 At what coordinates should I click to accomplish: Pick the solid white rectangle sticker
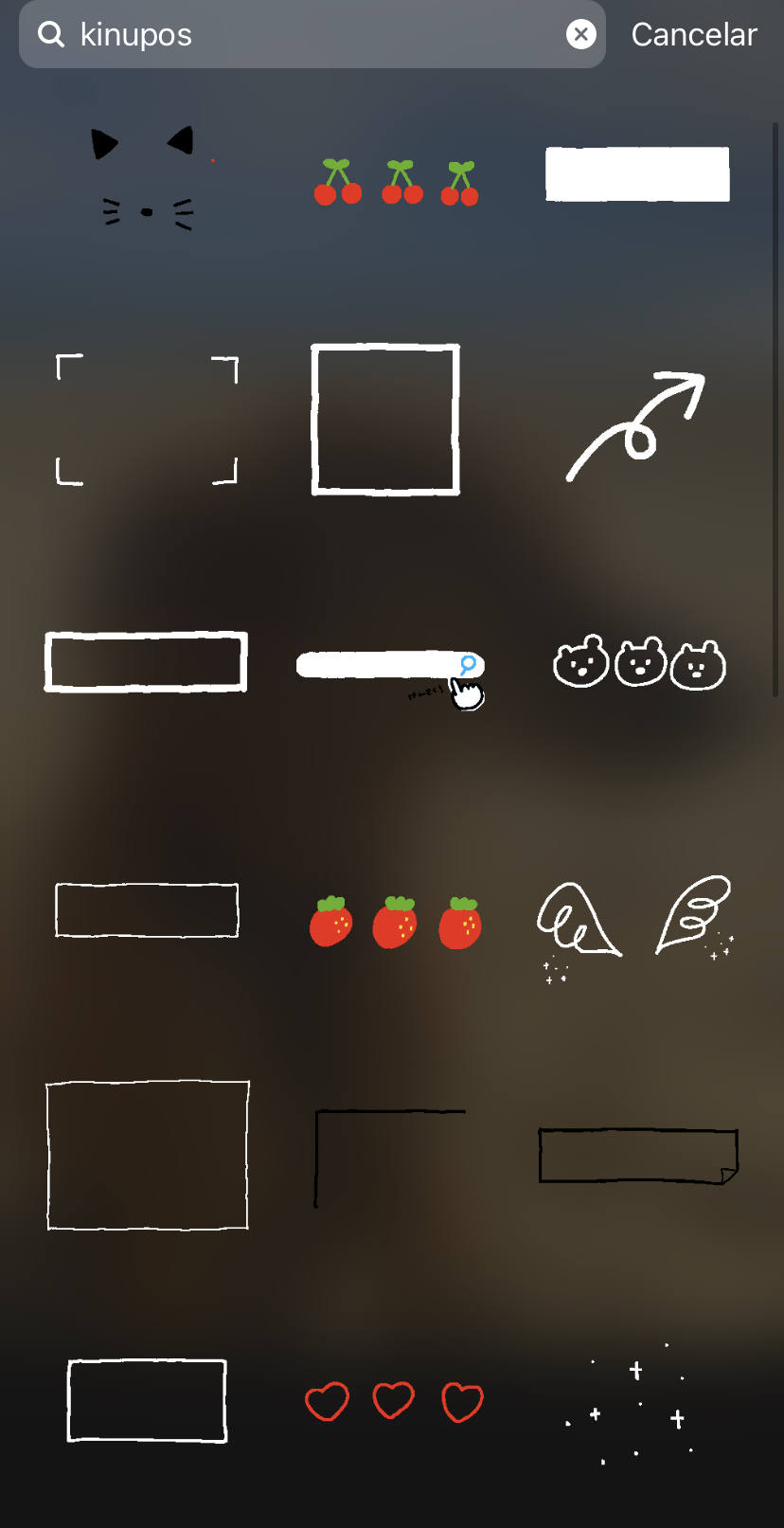point(636,175)
